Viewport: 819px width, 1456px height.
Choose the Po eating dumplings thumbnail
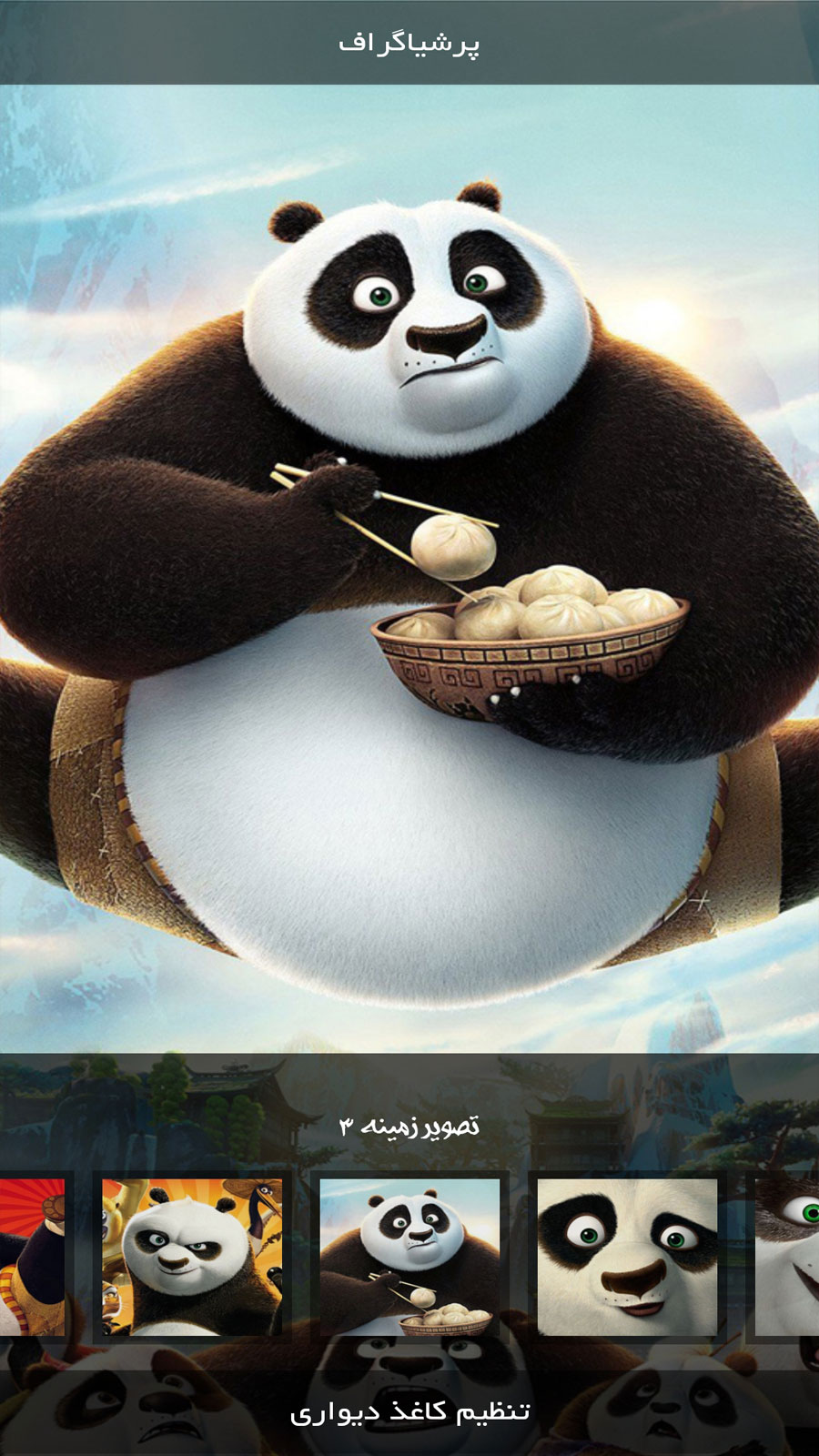click(x=409, y=1257)
